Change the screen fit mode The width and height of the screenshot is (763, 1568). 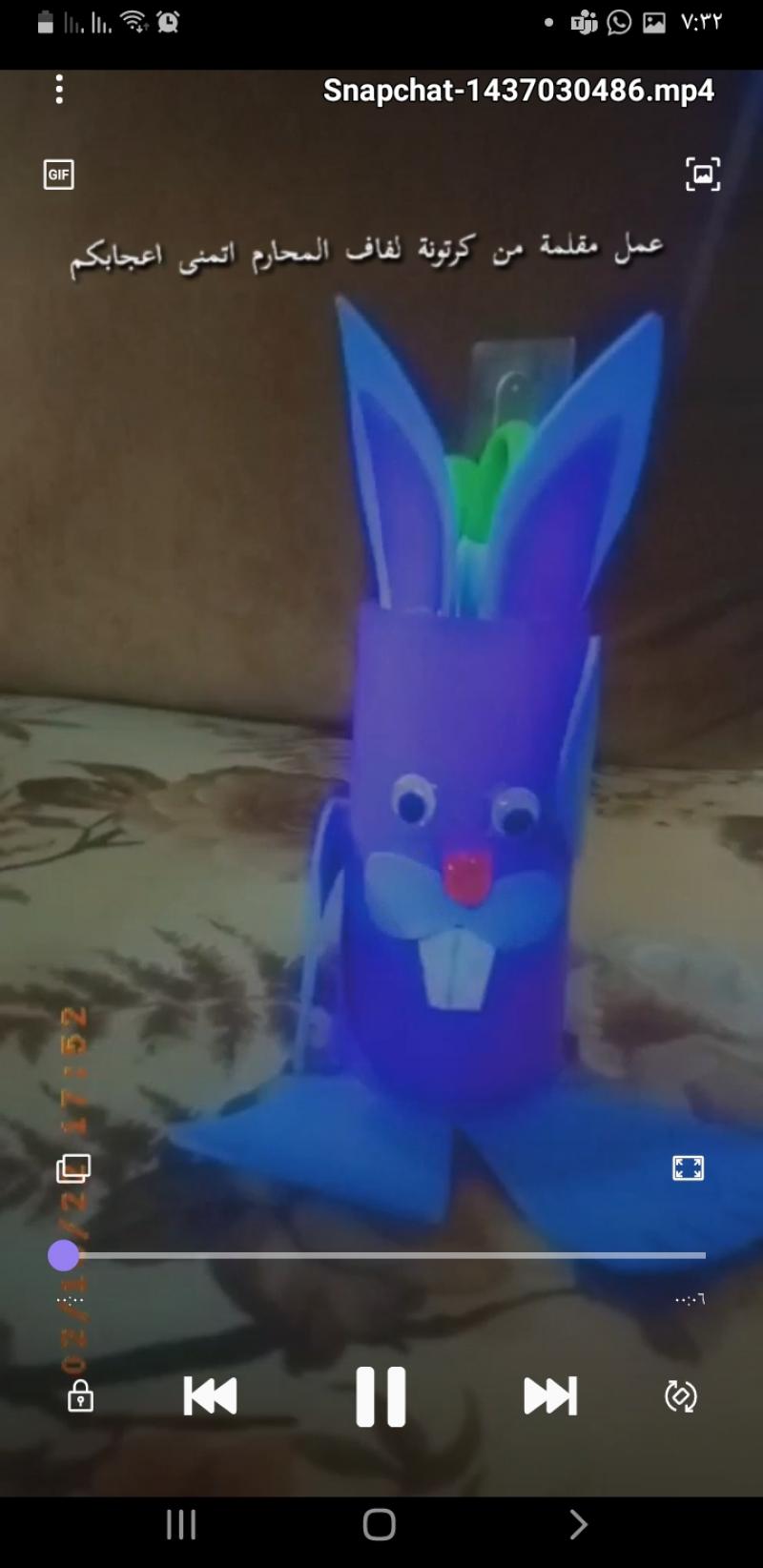click(688, 1168)
